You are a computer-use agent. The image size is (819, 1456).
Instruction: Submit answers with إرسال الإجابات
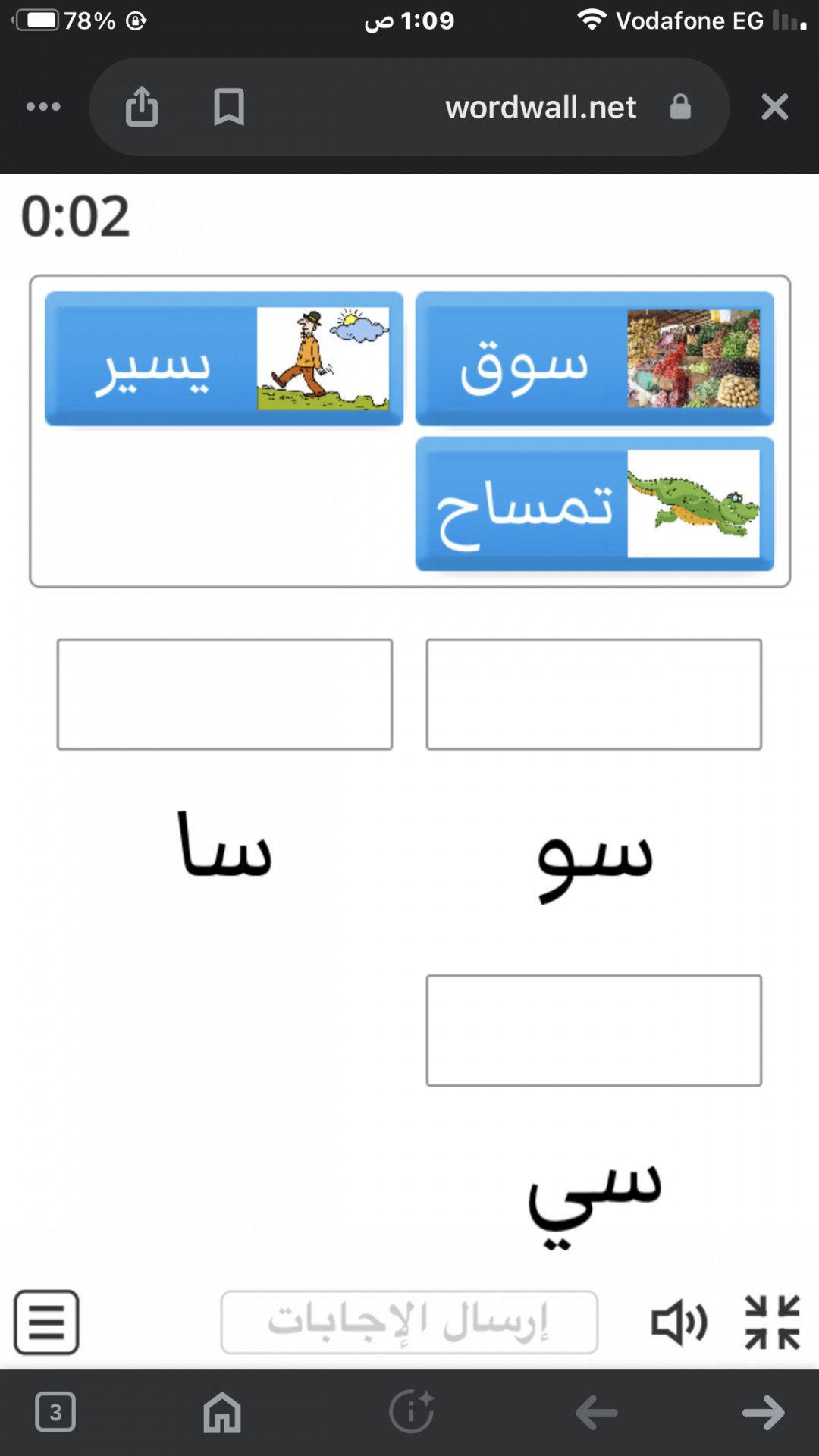coord(409,1322)
